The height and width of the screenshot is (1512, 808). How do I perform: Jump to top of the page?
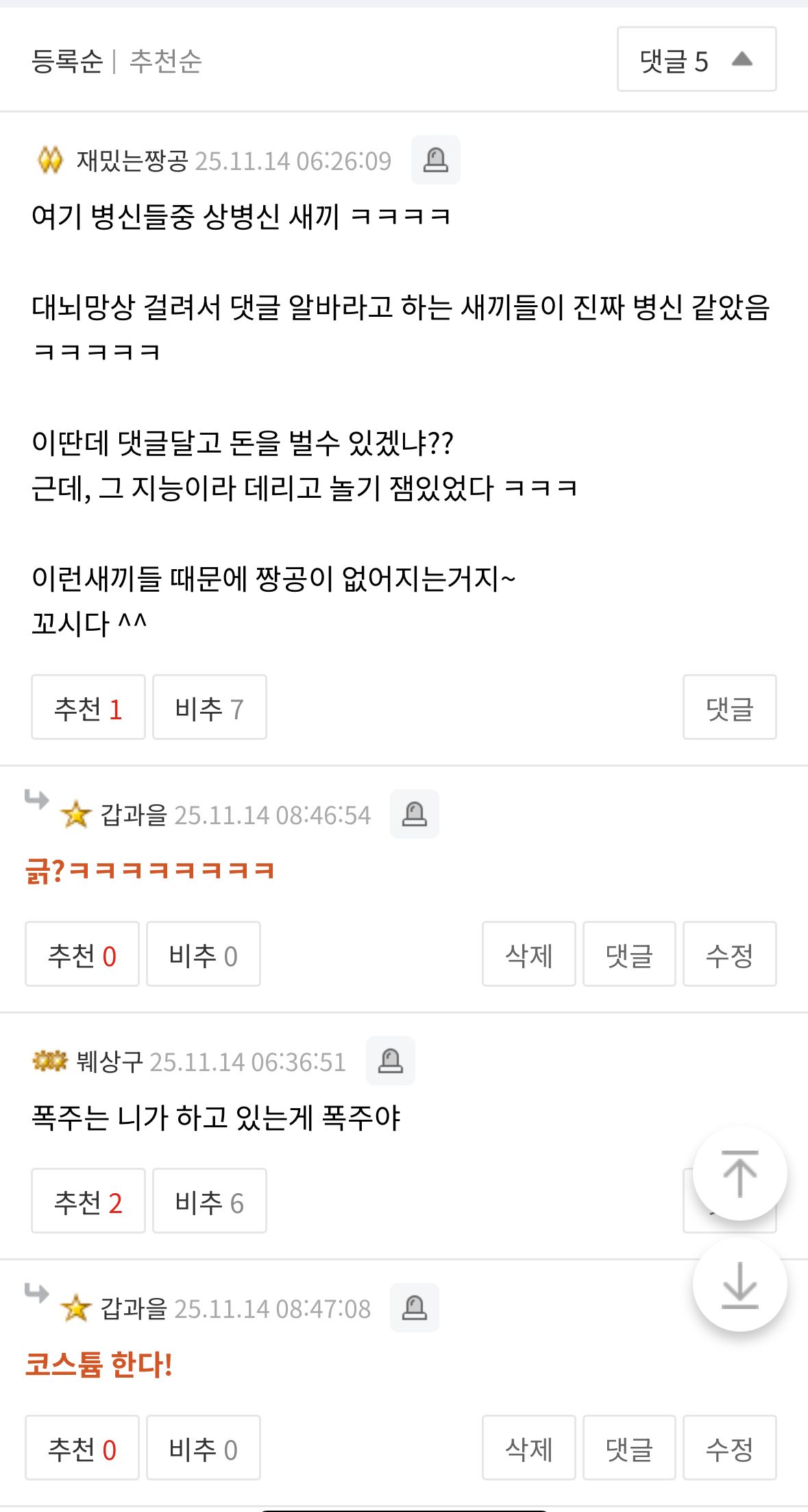coord(739,1174)
